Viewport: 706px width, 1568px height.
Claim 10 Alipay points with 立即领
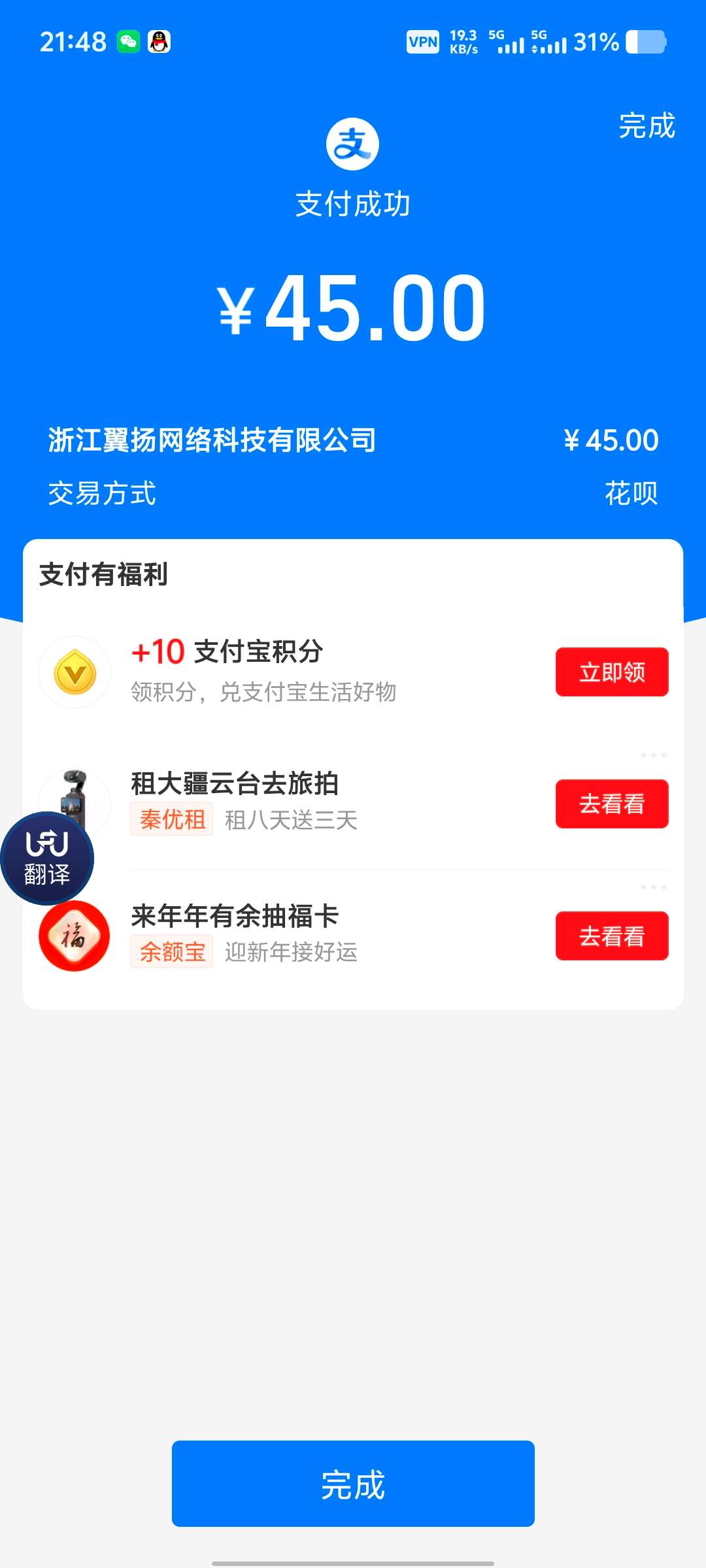pyautogui.click(x=612, y=672)
